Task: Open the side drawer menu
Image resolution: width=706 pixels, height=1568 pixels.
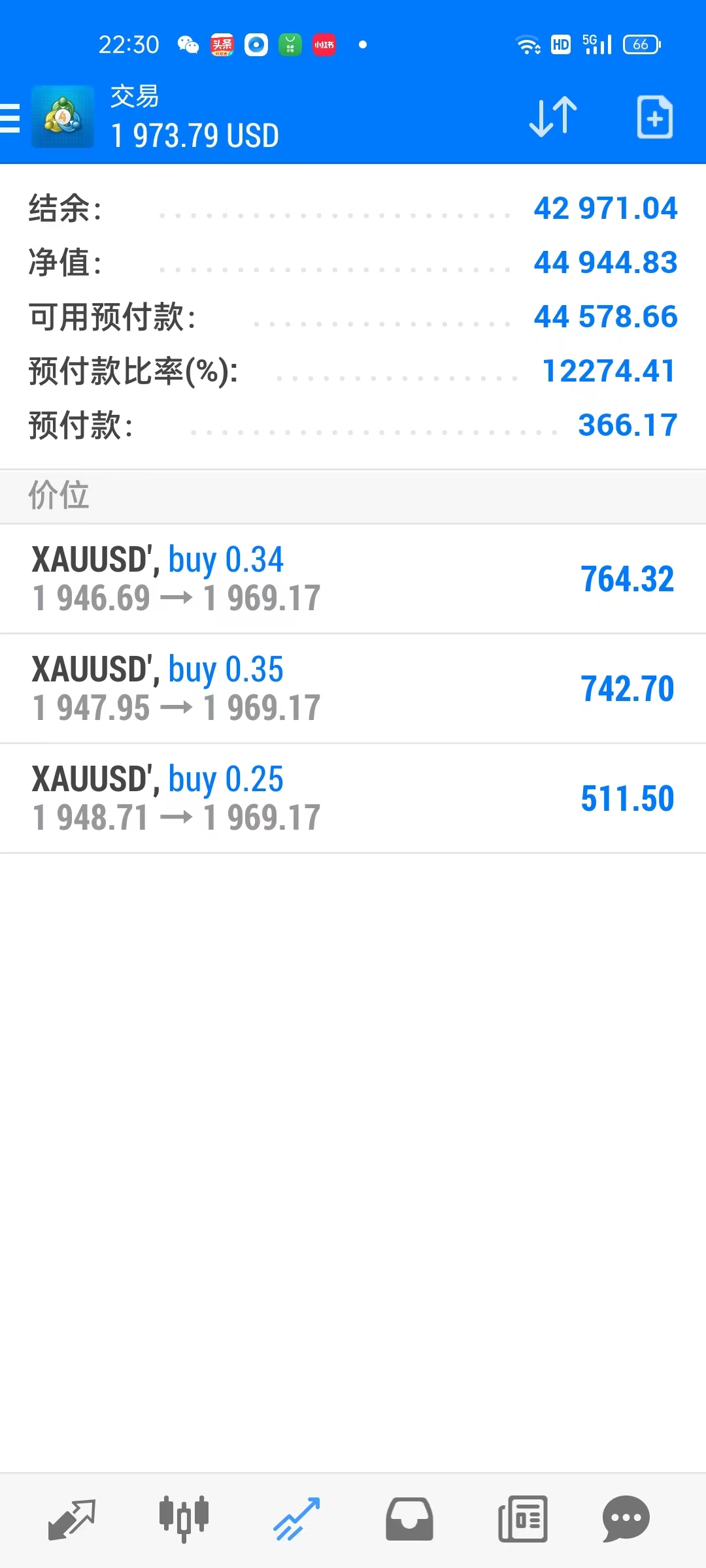Action: click(x=10, y=118)
